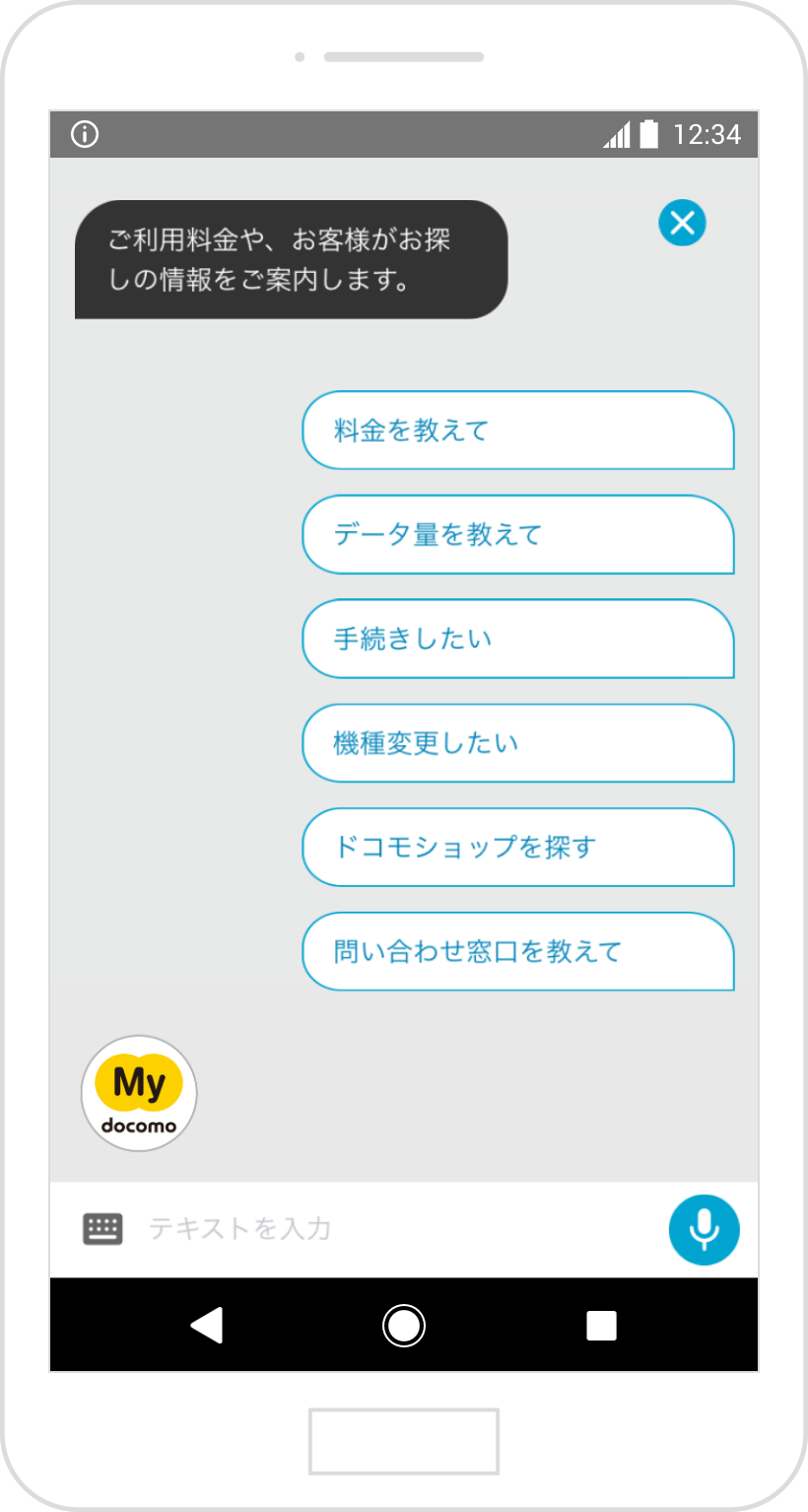Select the 料金を教えて suggestion
This screenshot has height=1512, width=808.
pyautogui.click(x=518, y=431)
